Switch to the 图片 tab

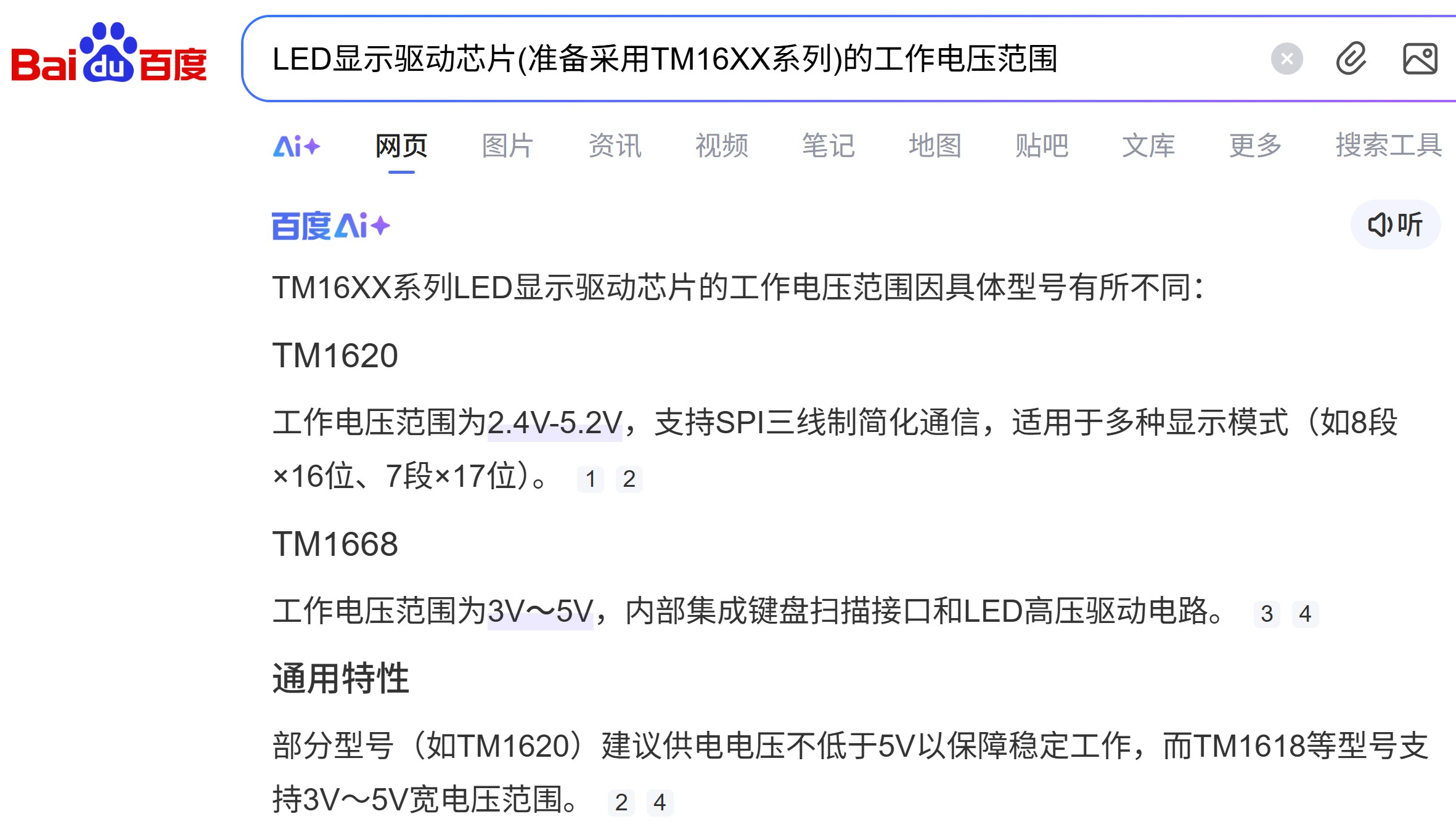coord(507,147)
